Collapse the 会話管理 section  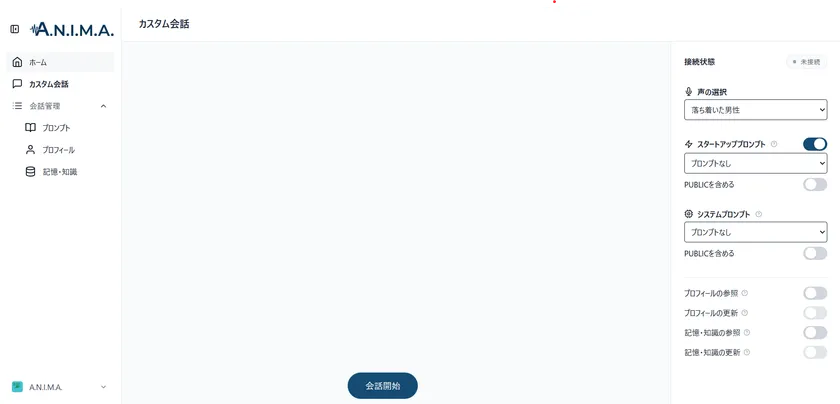[103, 106]
